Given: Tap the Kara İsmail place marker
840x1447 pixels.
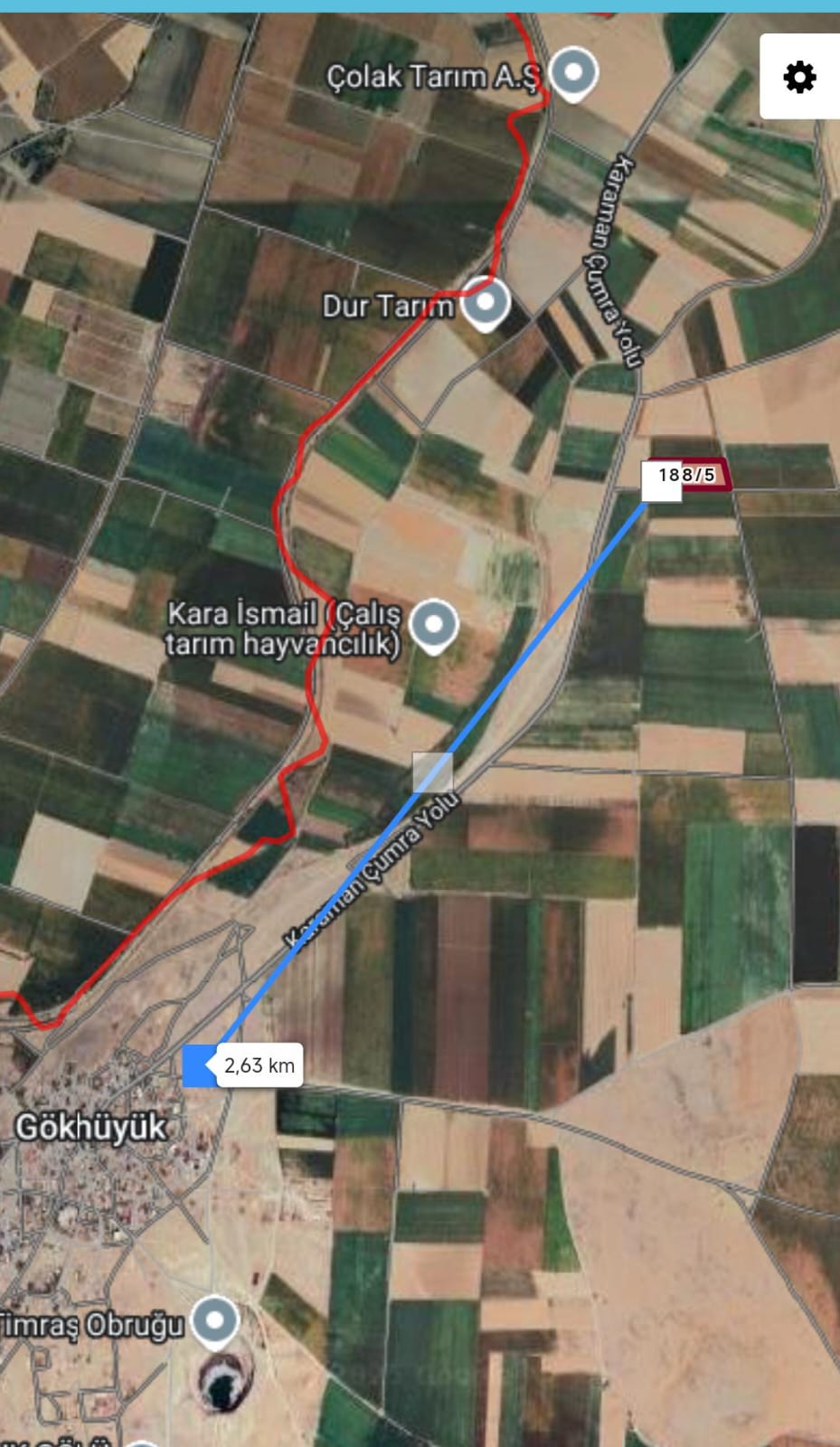Looking at the screenshot, I should coord(434,625).
